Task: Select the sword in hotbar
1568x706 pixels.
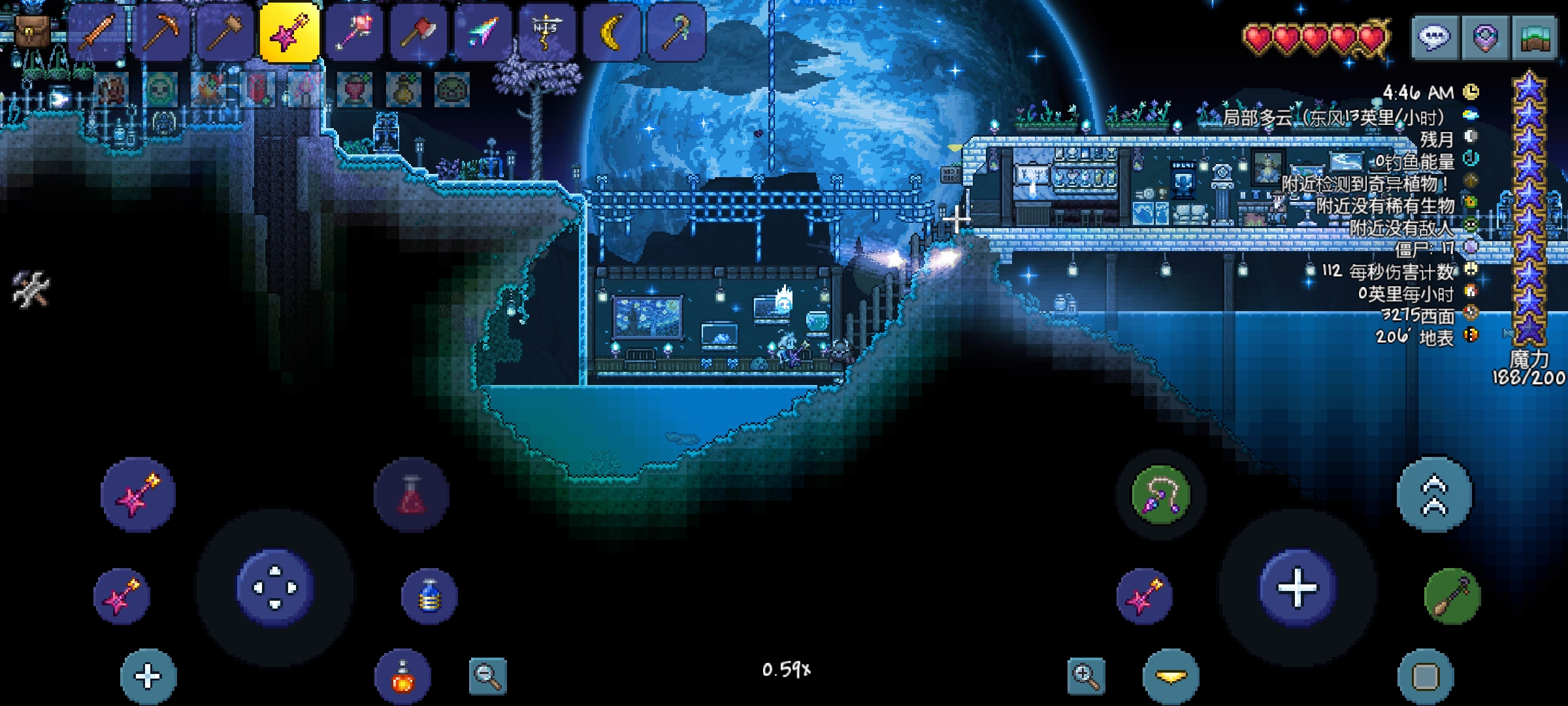Action: click(97, 31)
